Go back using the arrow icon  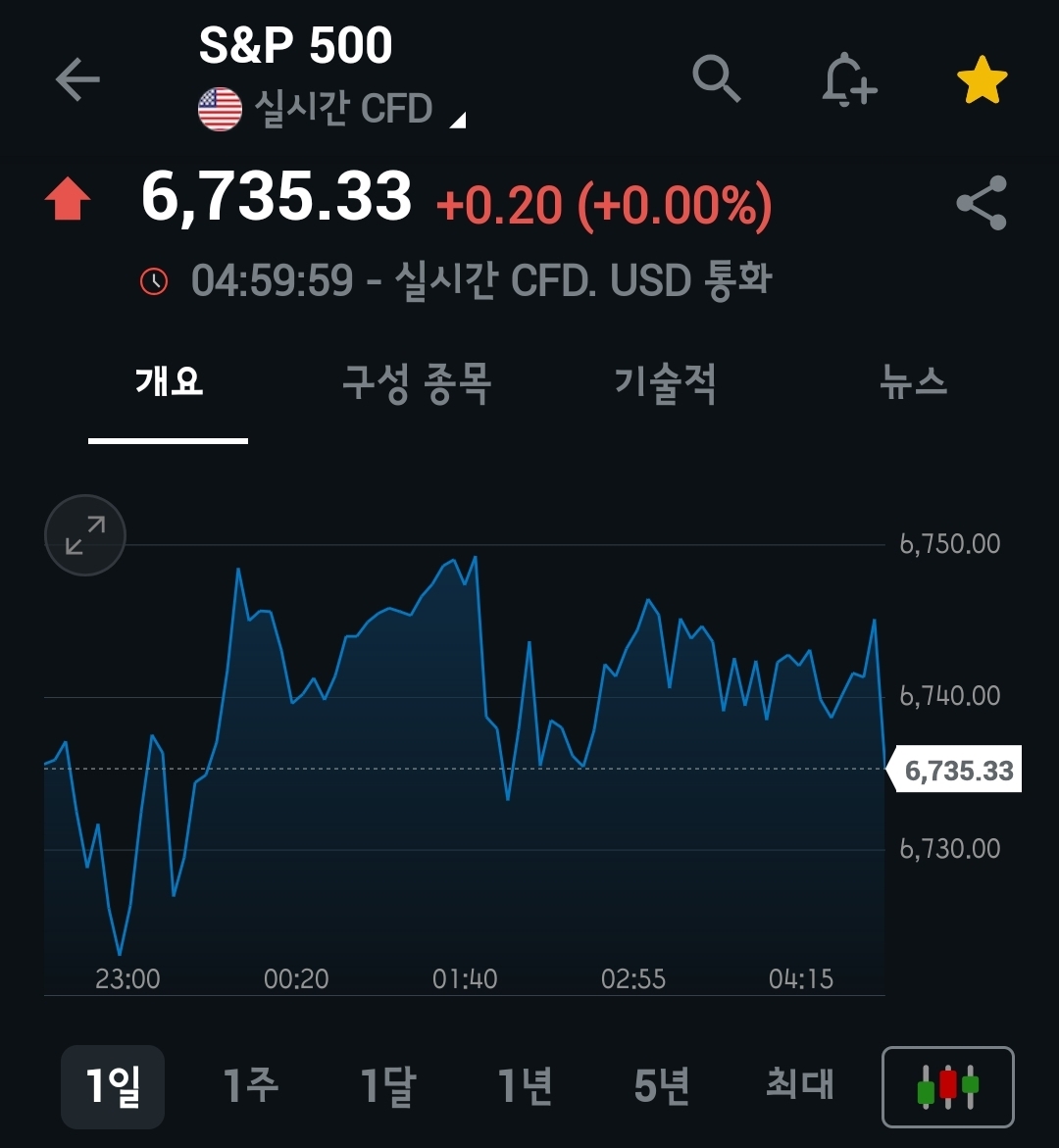click(x=77, y=79)
